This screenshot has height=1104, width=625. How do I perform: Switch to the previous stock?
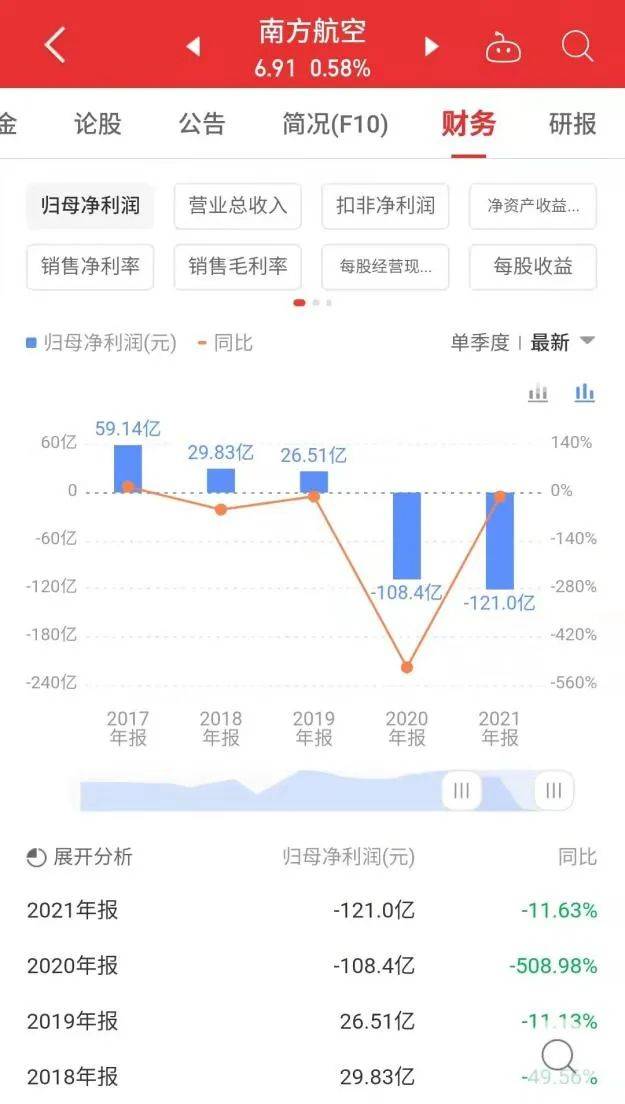[x=194, y=46]
